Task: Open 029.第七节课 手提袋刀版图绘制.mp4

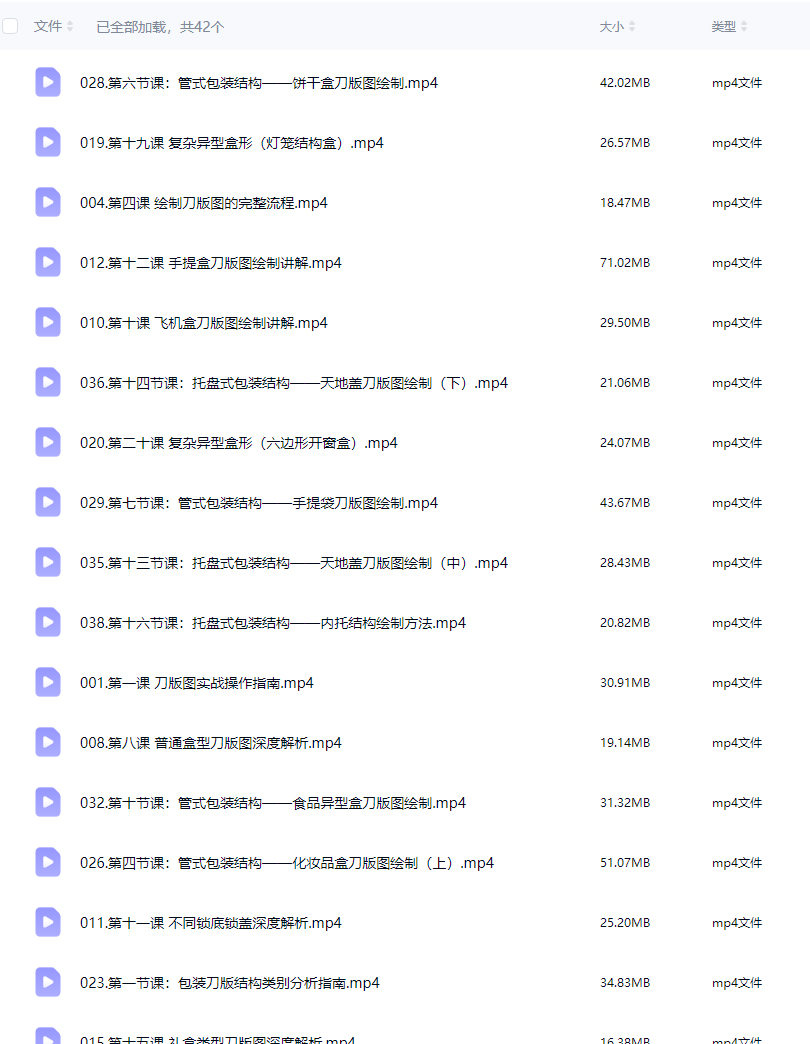Action: click(x=258, y=503)
